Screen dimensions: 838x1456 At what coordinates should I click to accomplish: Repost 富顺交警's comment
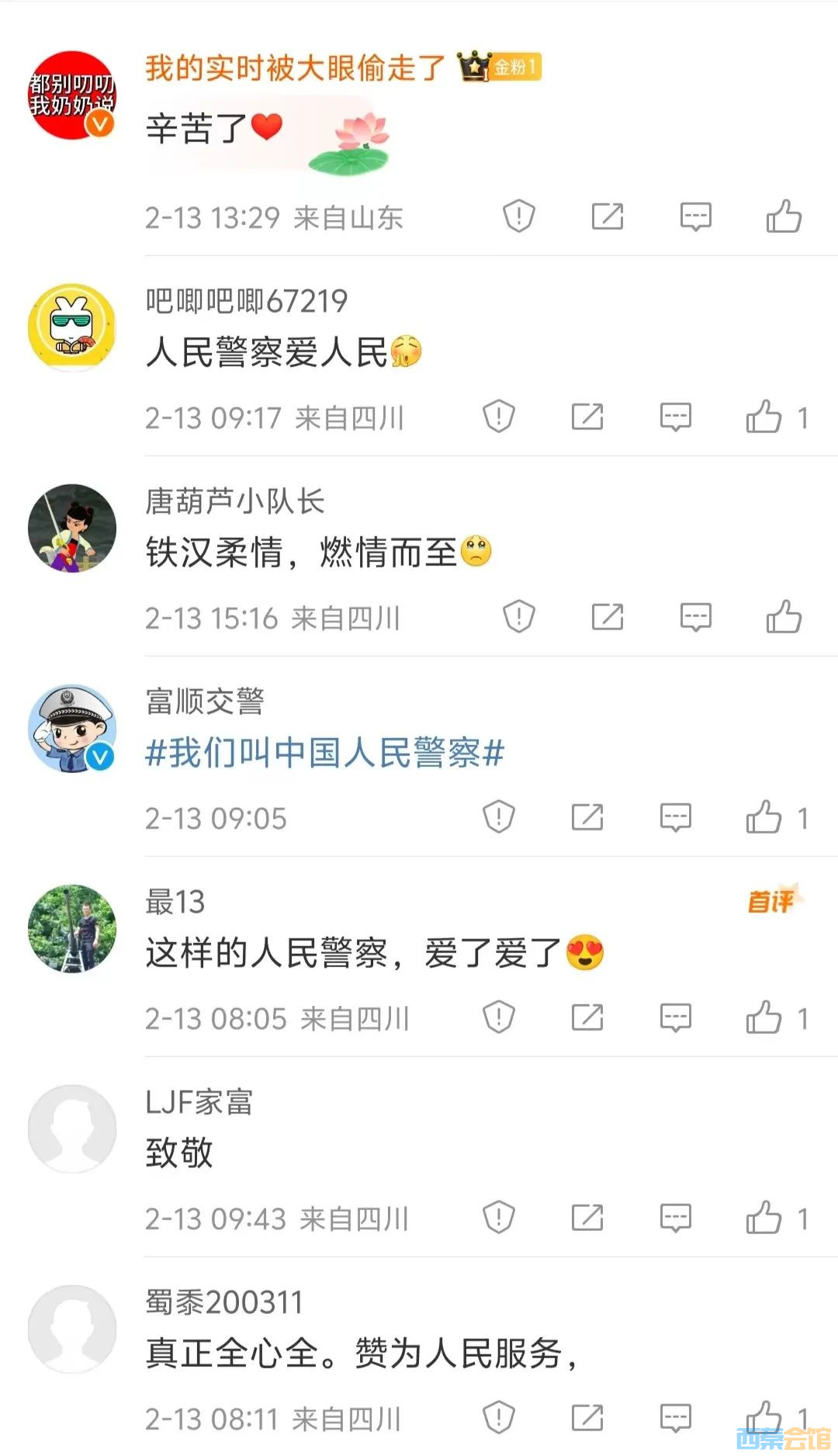[587, 817]
